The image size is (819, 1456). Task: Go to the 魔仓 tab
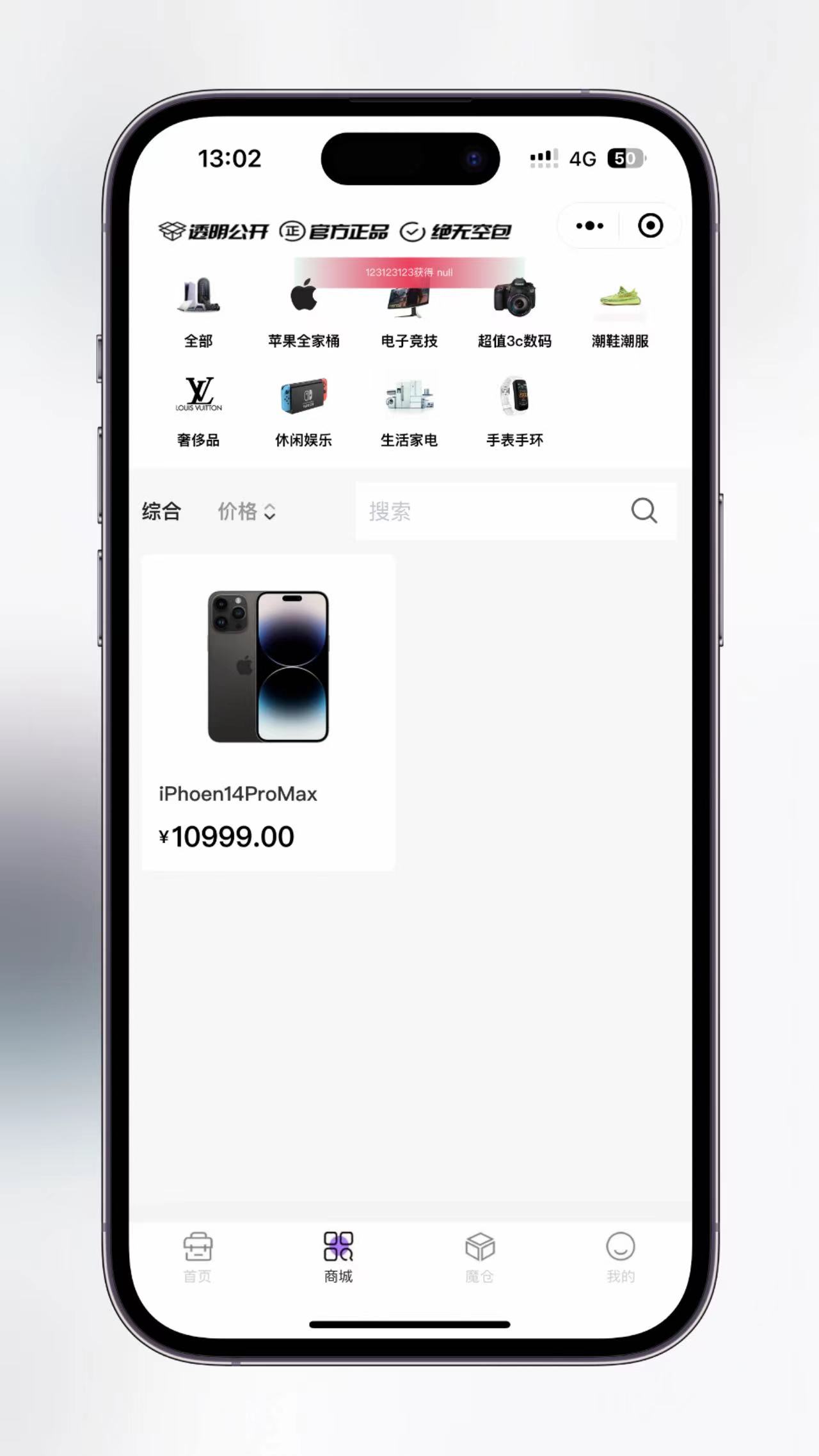coord(479,1258)
